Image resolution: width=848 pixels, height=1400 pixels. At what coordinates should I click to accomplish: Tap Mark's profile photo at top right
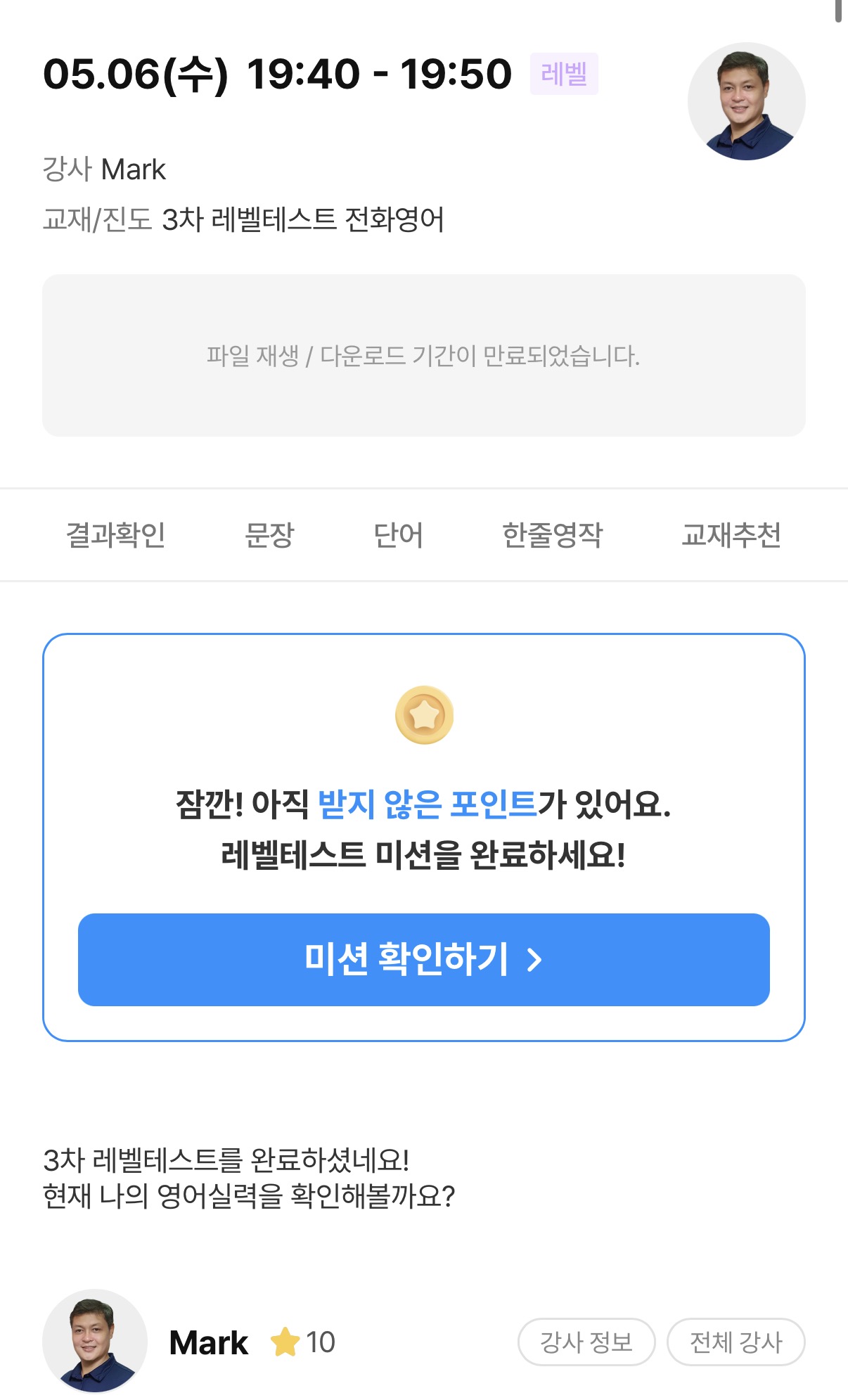coord(747,101)
